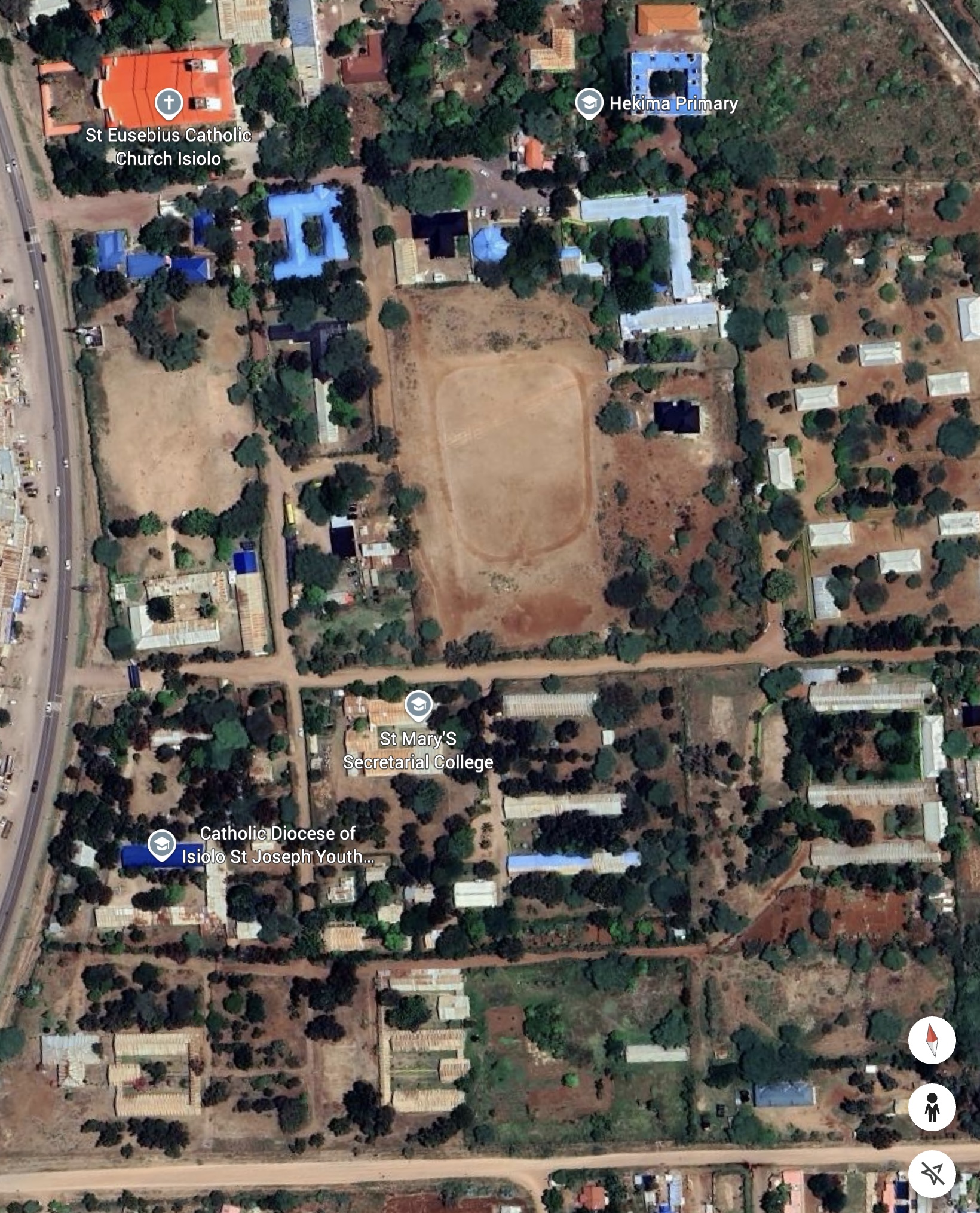Image resolution: width=980 pixels, height=1213 pixels.
Task: View Catholic Diocese of Isiolo St Joseph Youth pin
Action: click(161, 845)
